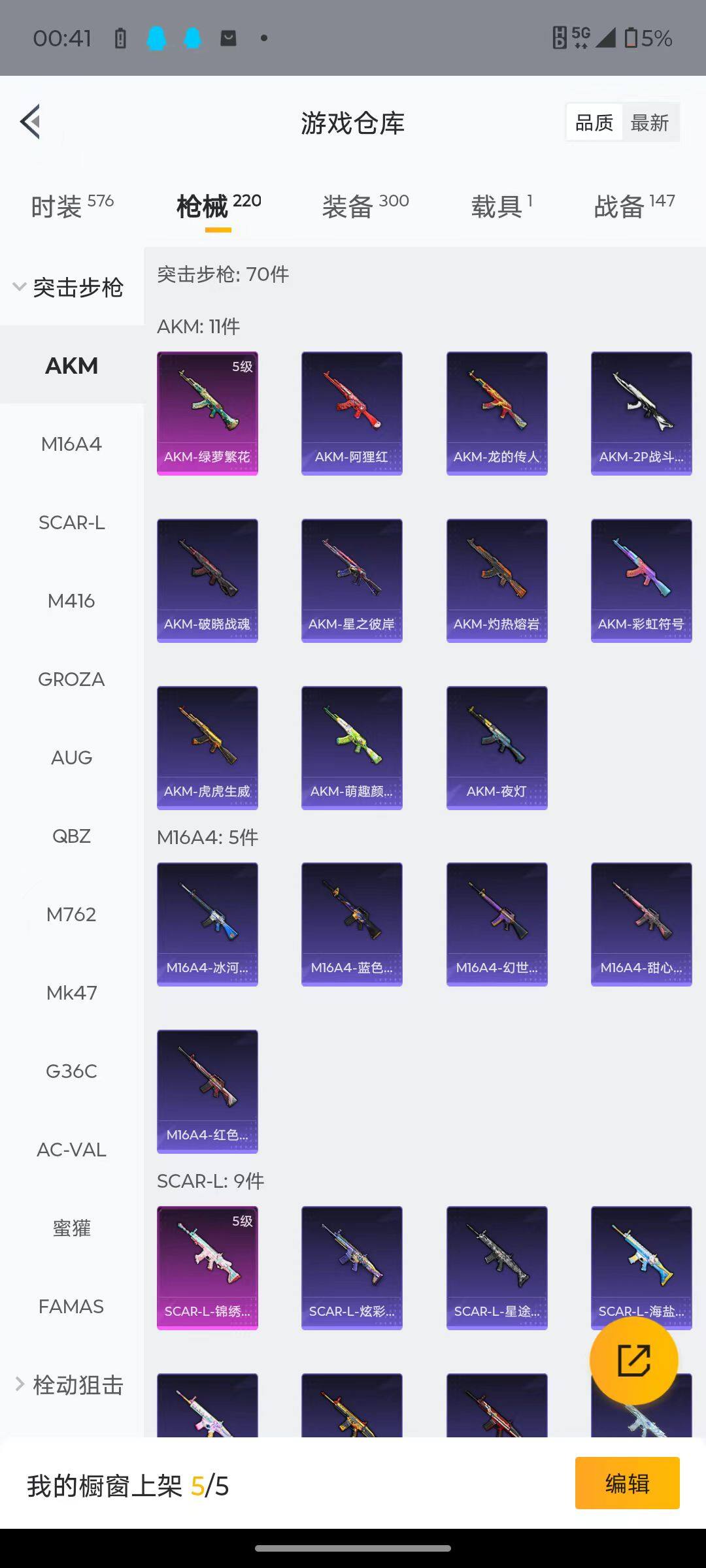Image resolution: width=706 pixels, height=1568 pixels.
Task: Select the AKM-夜灯 skin
Action: [497, 747]
